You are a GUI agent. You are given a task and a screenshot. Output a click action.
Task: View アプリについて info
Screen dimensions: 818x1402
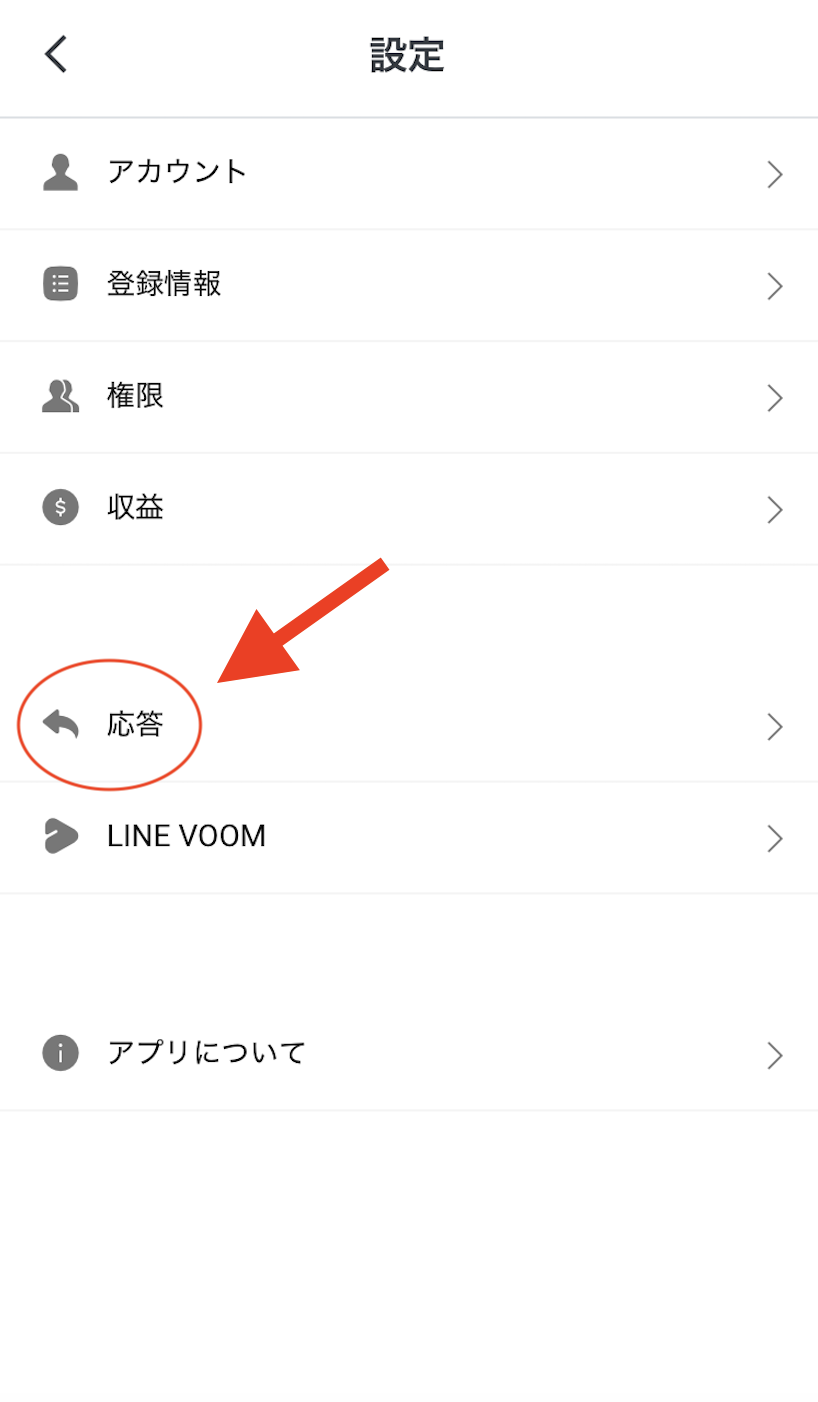(409, 1055)
